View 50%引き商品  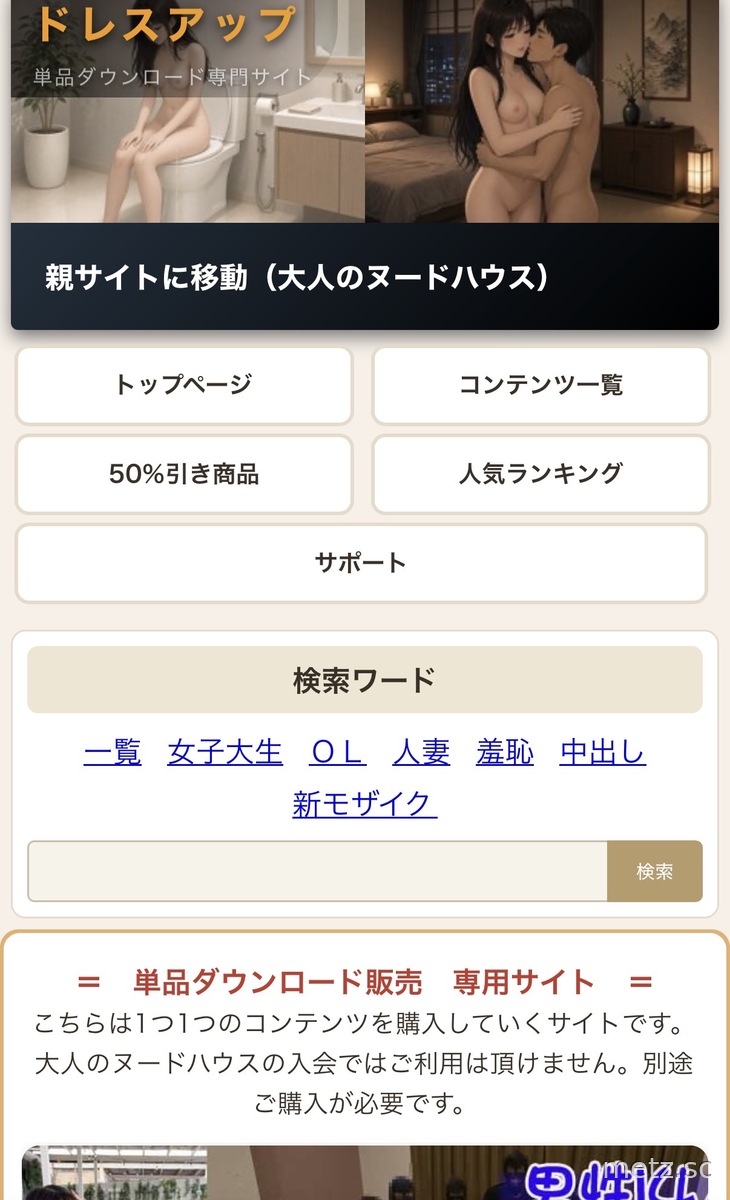tap(184, 474)
